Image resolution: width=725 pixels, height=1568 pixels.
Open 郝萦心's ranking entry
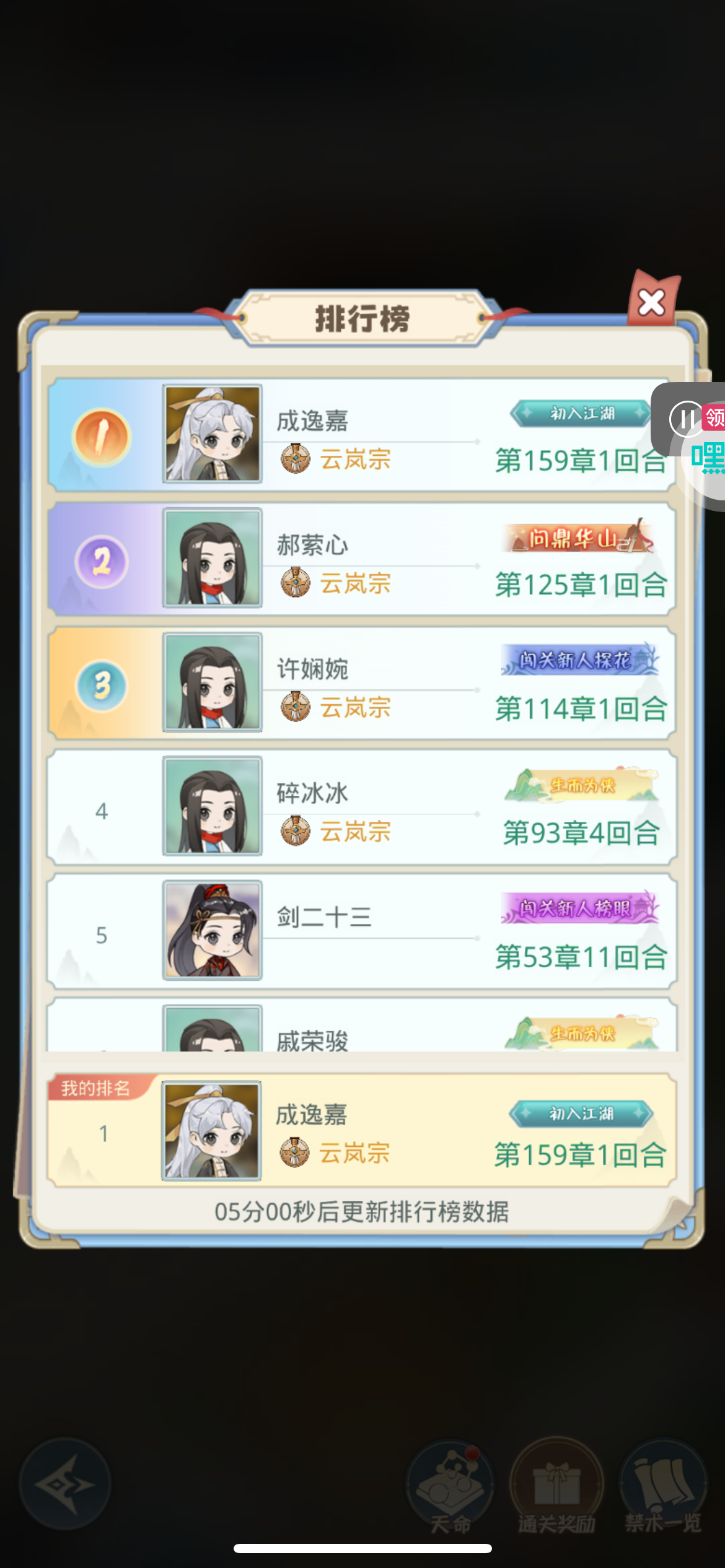[x=361, y=559]
